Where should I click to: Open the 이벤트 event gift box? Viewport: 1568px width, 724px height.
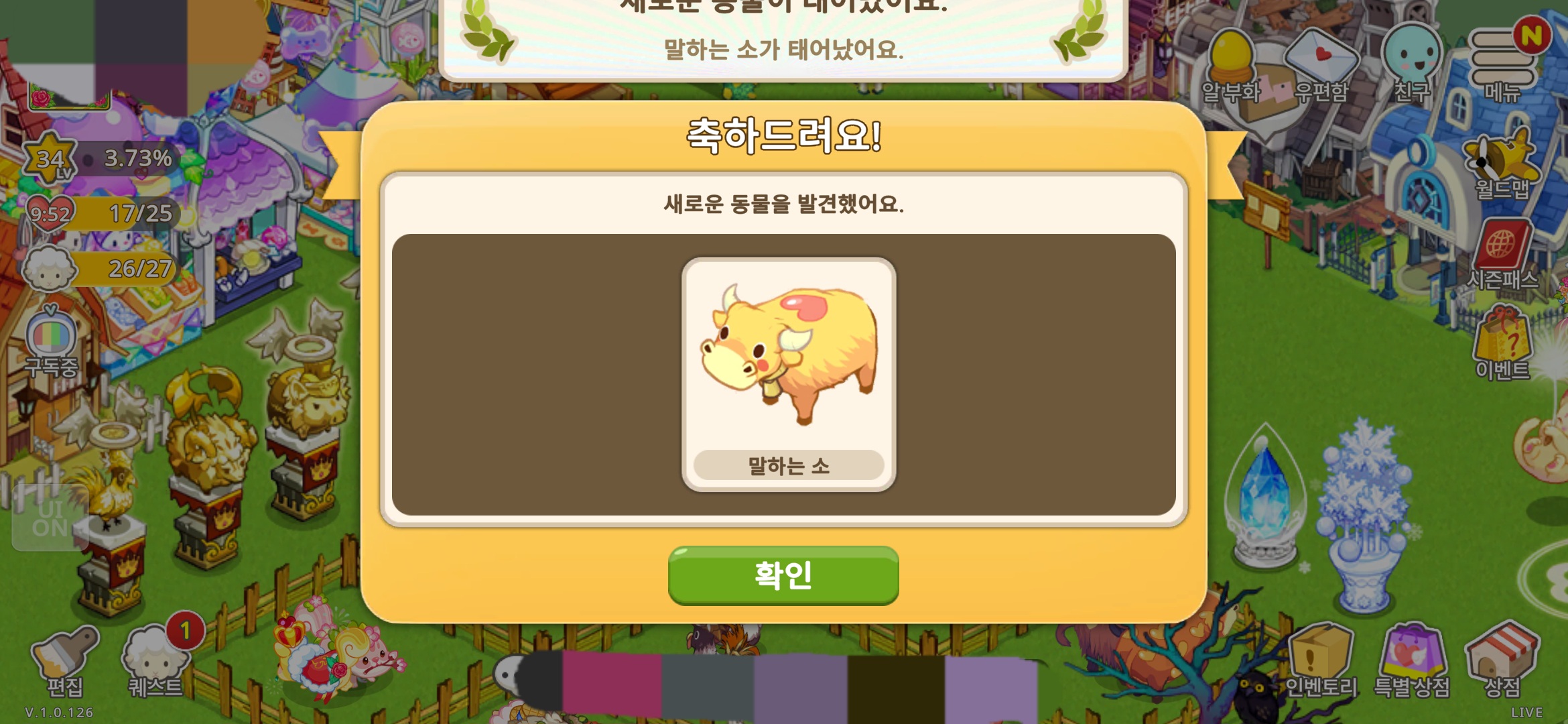point(1502,343)
